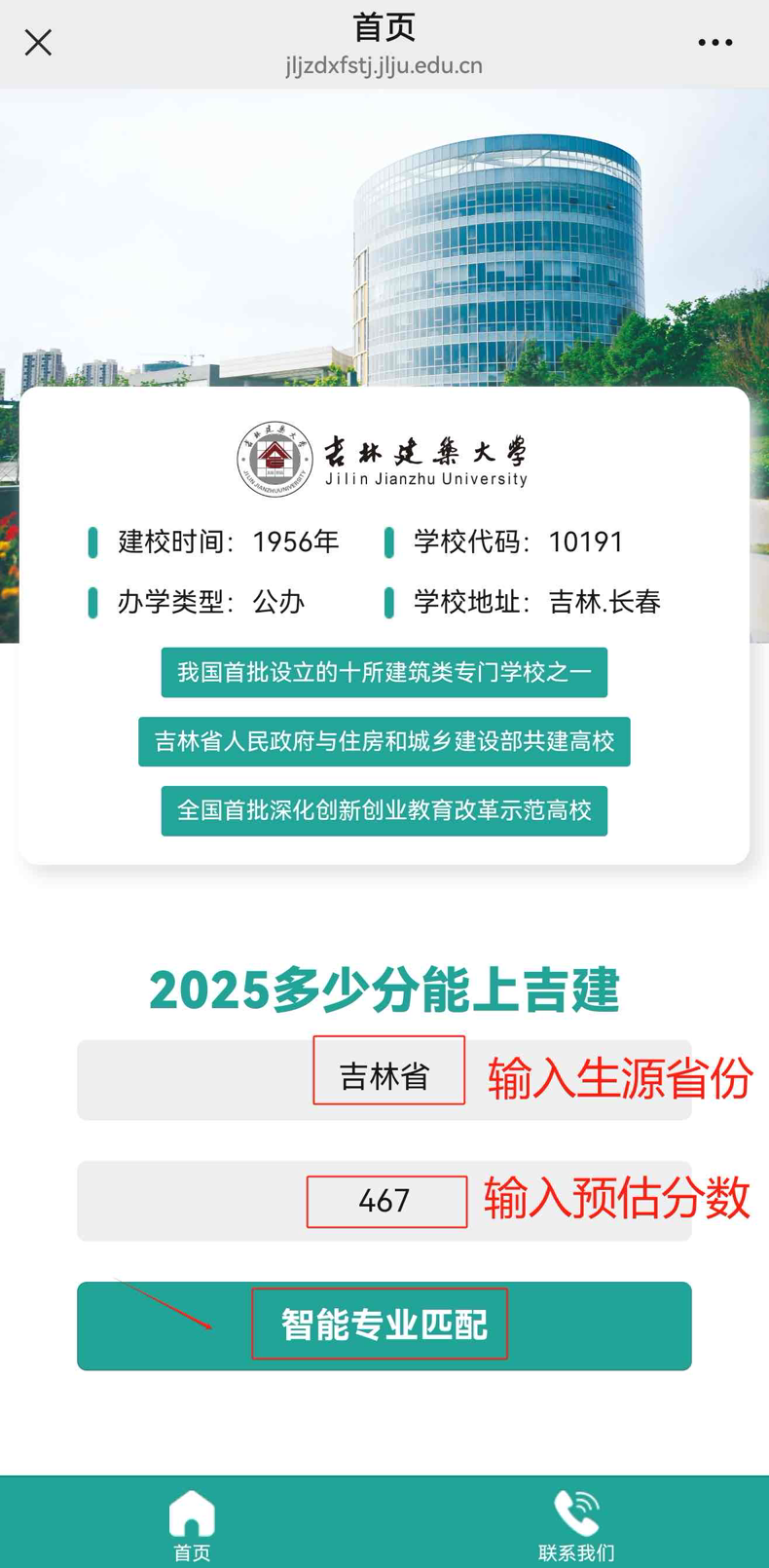The image size is (769, 1568).
Task: Start 智能专业匹配 matching
Action: pos(384,1325)
